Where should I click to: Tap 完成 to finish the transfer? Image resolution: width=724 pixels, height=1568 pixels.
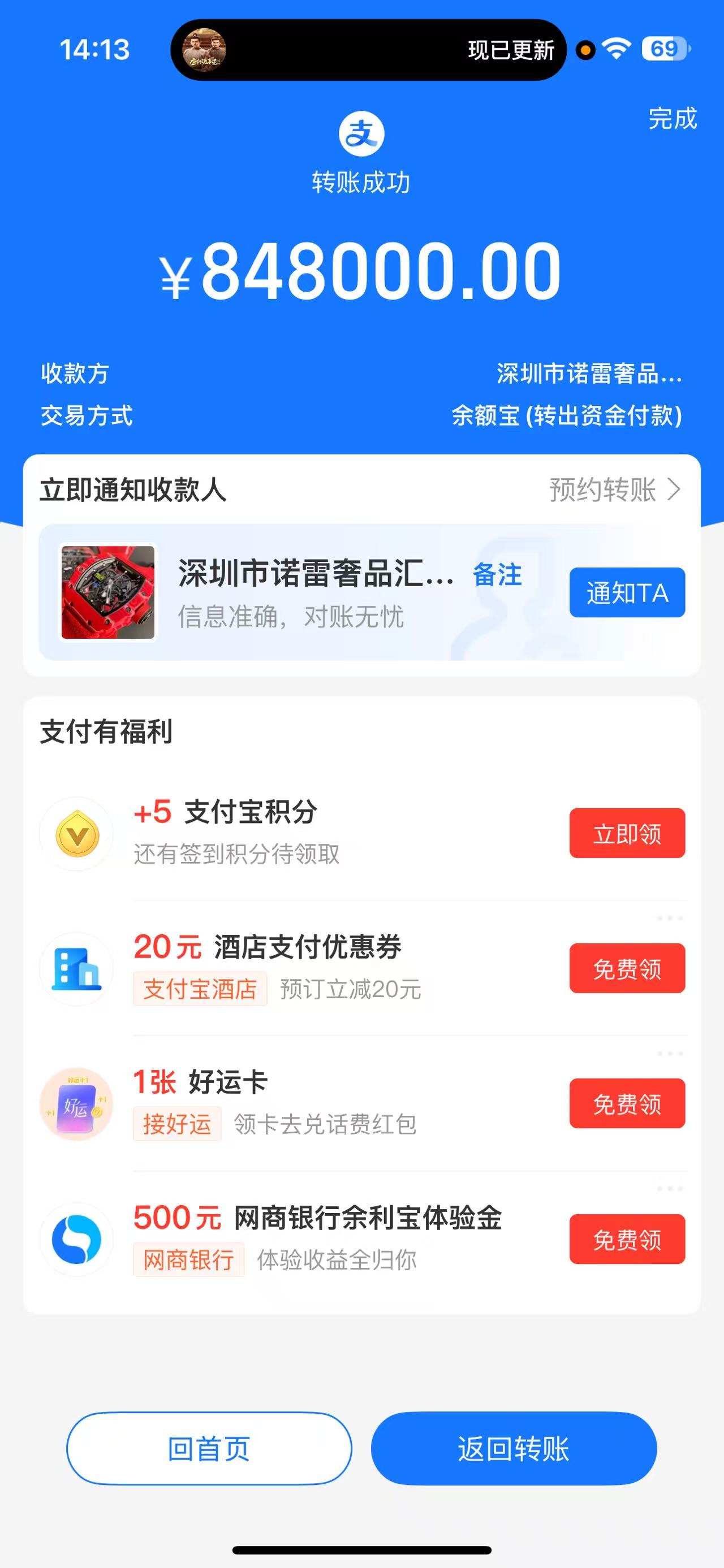pyautogui.click(x=671, y=119)
